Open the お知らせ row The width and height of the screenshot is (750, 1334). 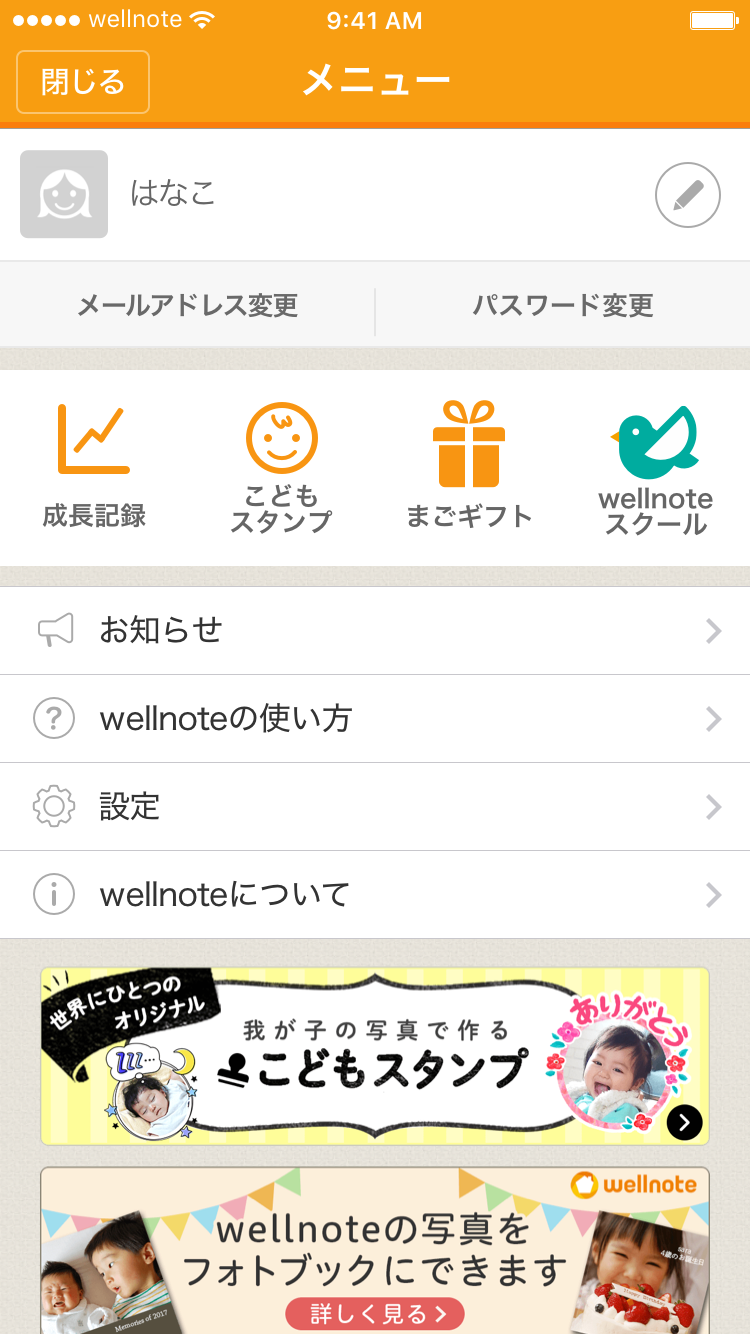pyautogui.click(x=375, y=630)
